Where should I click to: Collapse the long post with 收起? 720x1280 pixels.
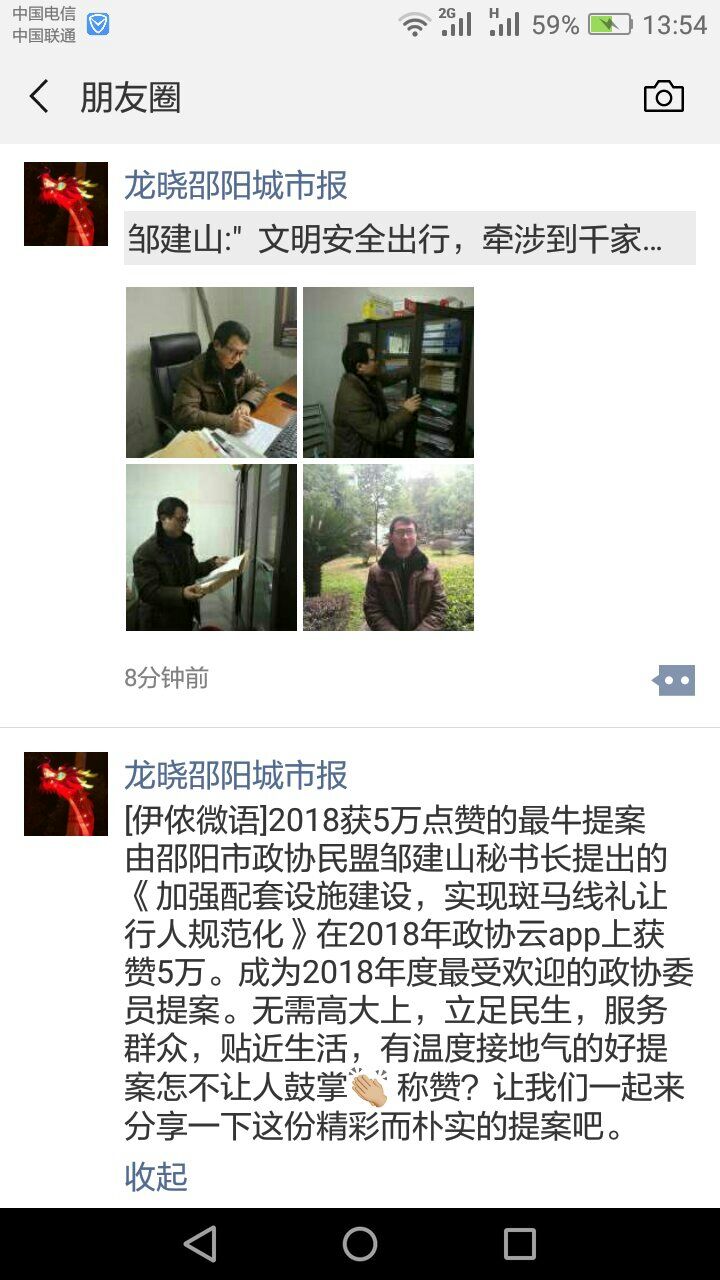tap(156, 1176)
